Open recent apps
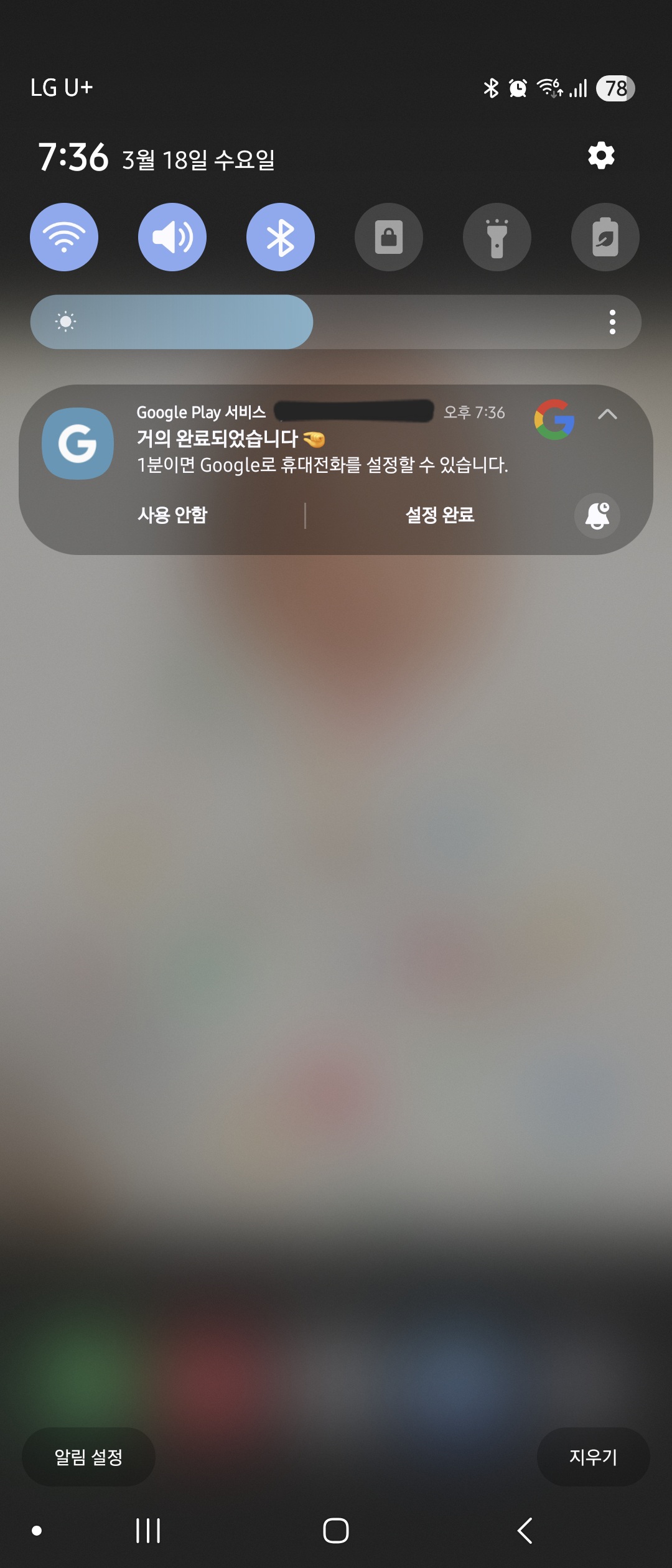Screen dimensions: 672x1568 pos(148,1531)
